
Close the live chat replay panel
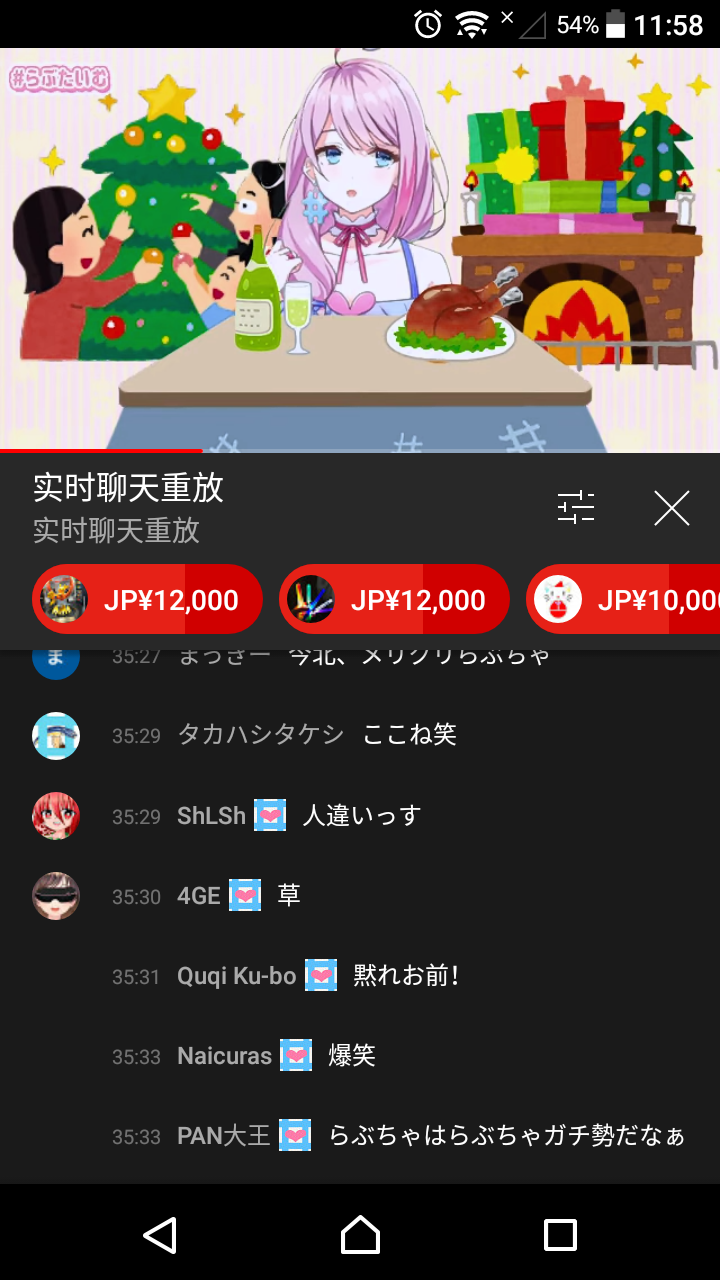(671, 508)
